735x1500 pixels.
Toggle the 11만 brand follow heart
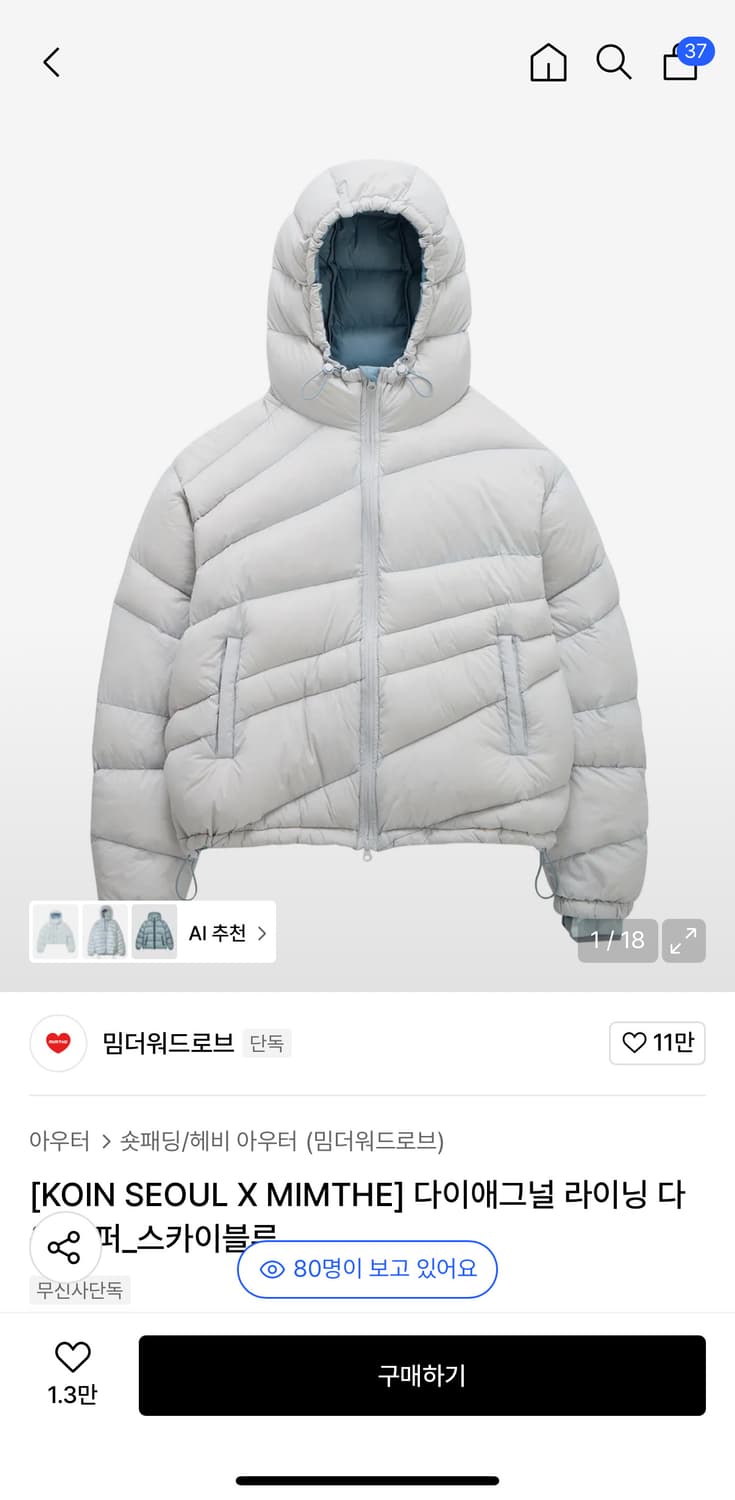point(657,1043)
